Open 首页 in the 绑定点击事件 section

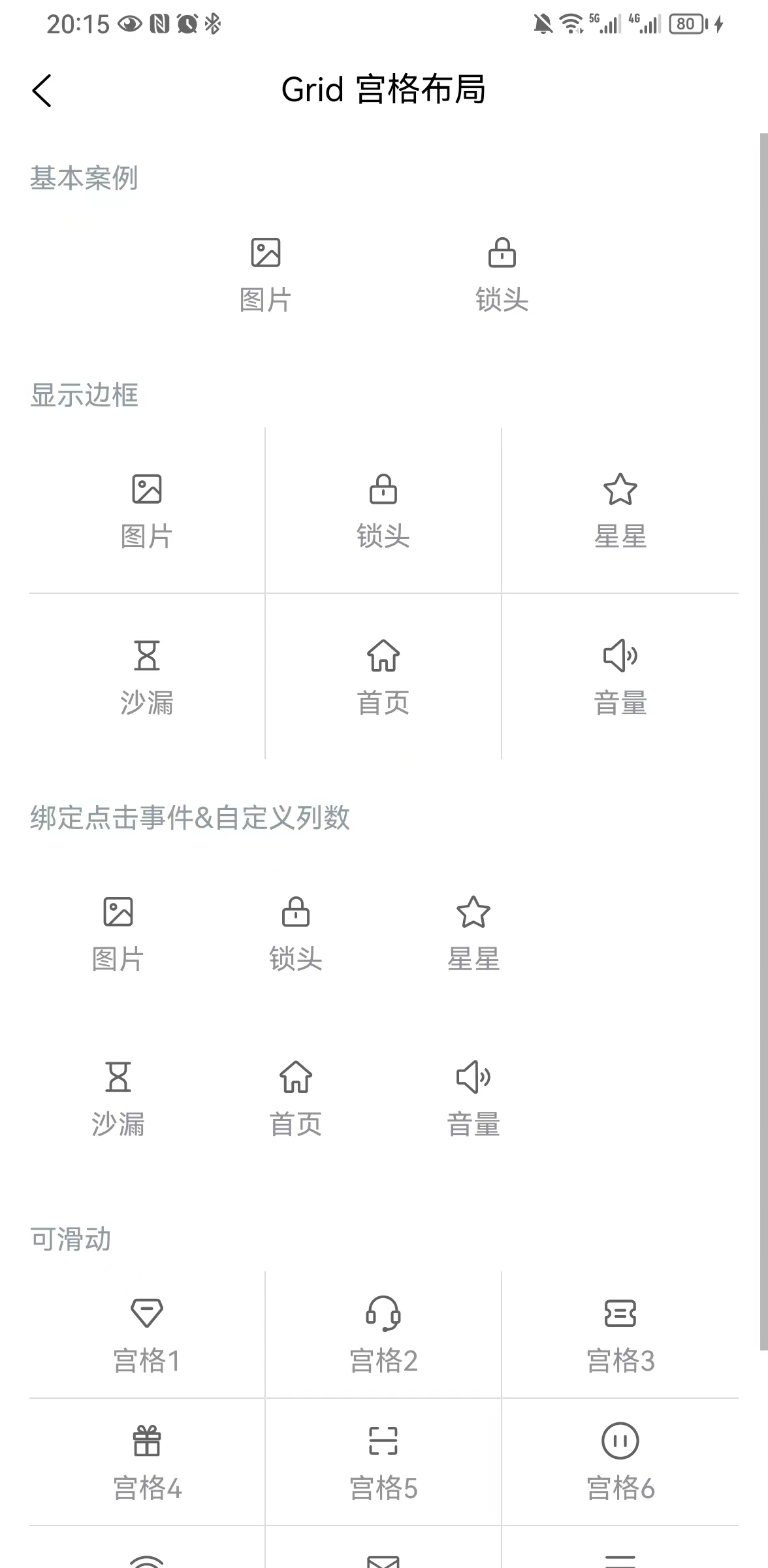tap(296, 1098)
